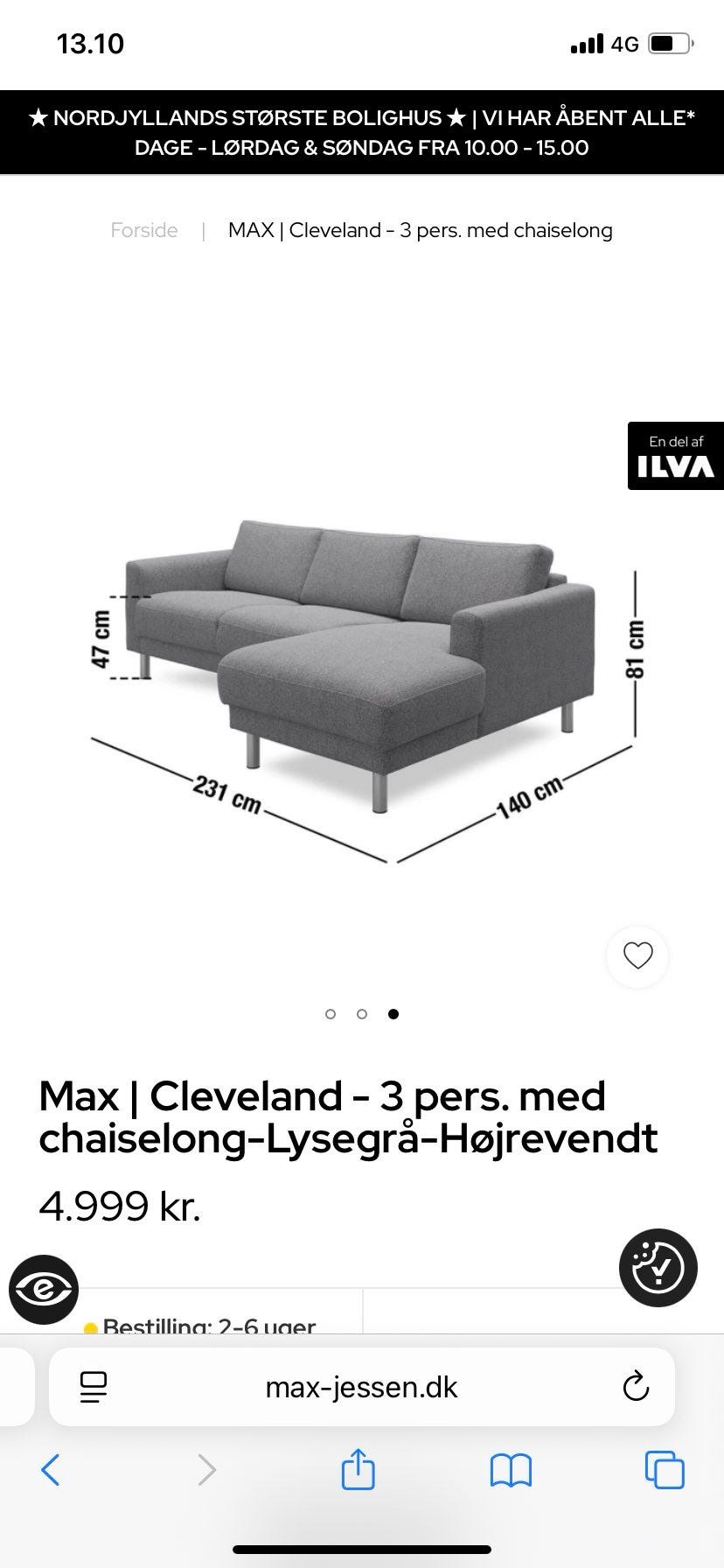Select the second image indicator dot
The image size is (724, 1568).
tap(362, 1014)
